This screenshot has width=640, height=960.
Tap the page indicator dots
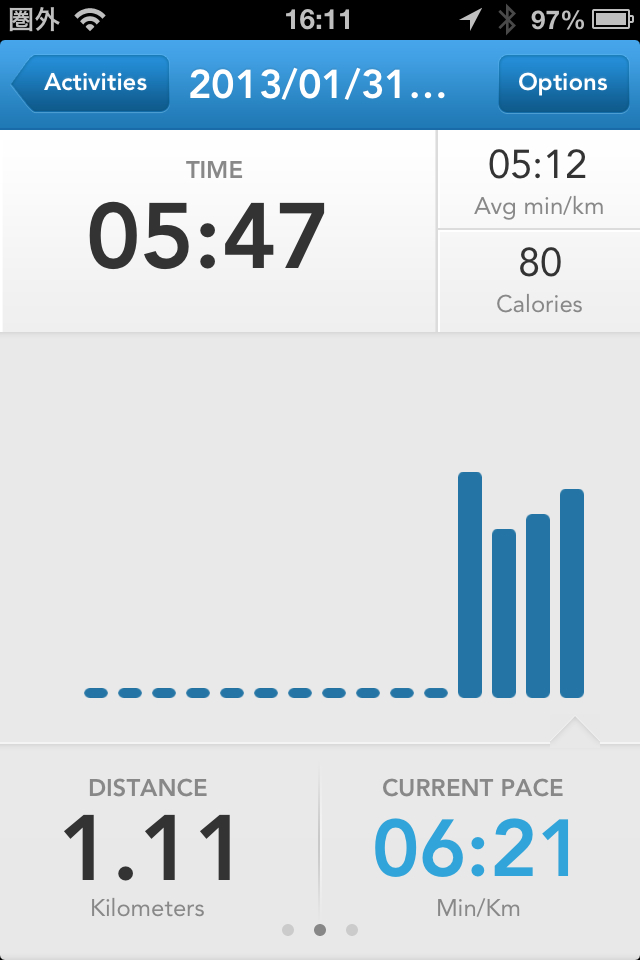[x=320, y=930]
